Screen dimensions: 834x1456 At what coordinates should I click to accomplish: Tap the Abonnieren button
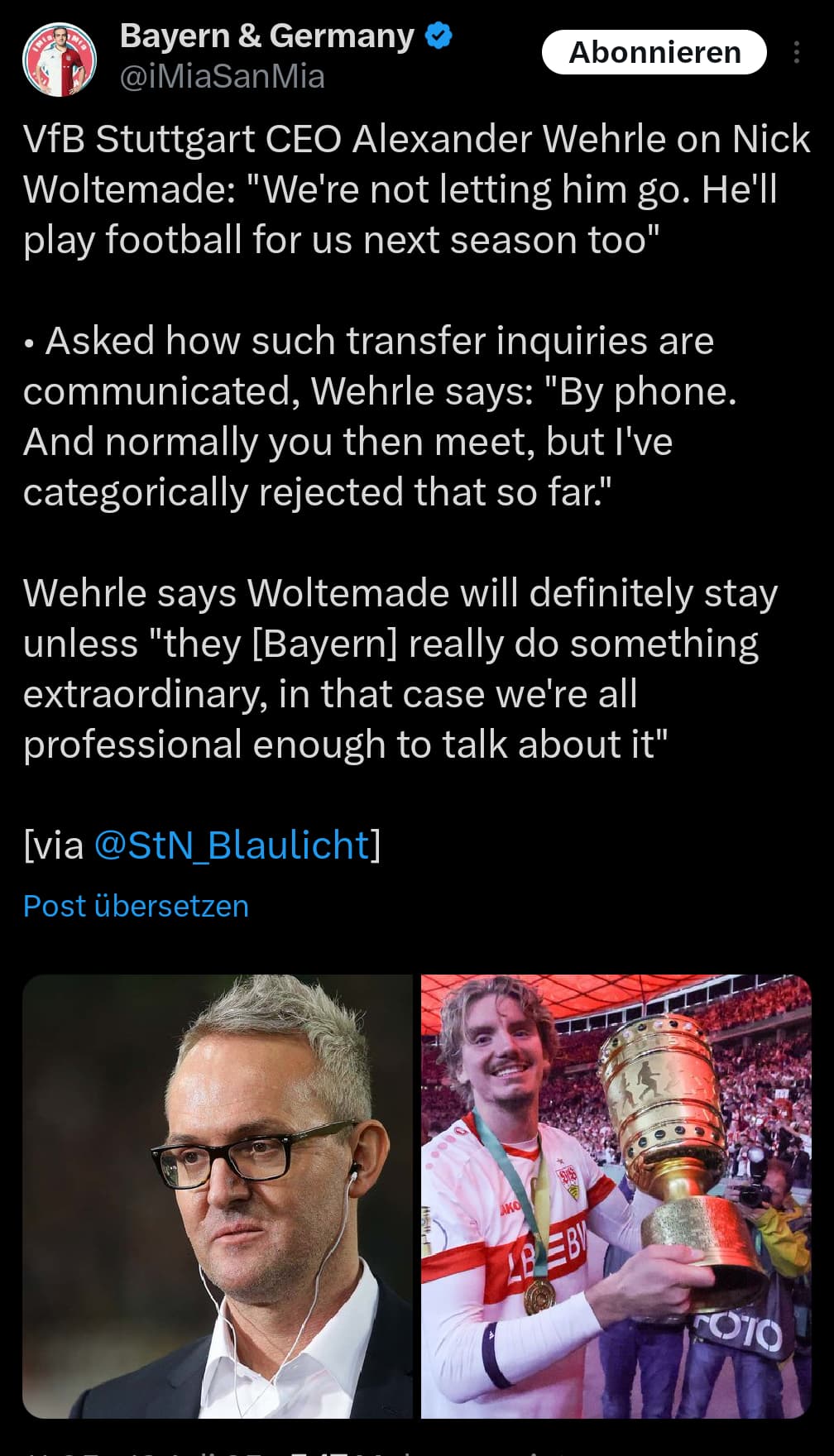pyautogui.click(x=654, y=52)
